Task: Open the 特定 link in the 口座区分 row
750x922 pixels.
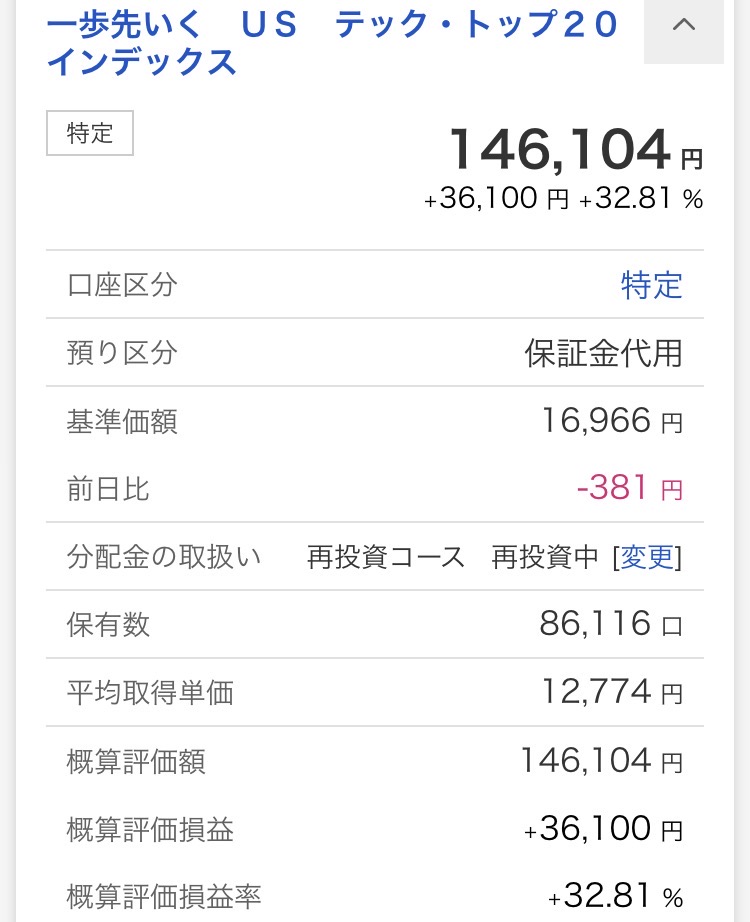Action: coord(651,286)
